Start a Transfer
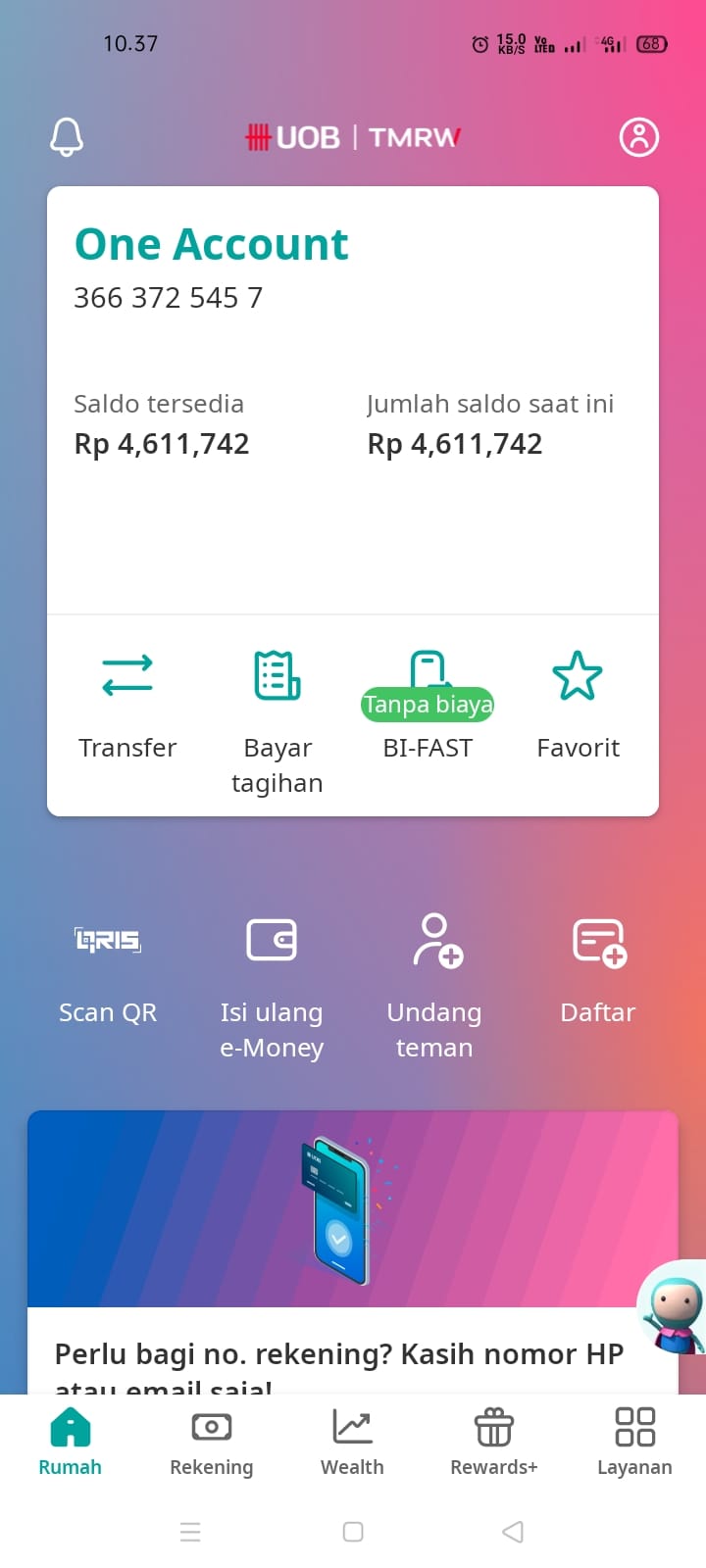Viewport: 706px width, 1568px height. pos(127,706)
